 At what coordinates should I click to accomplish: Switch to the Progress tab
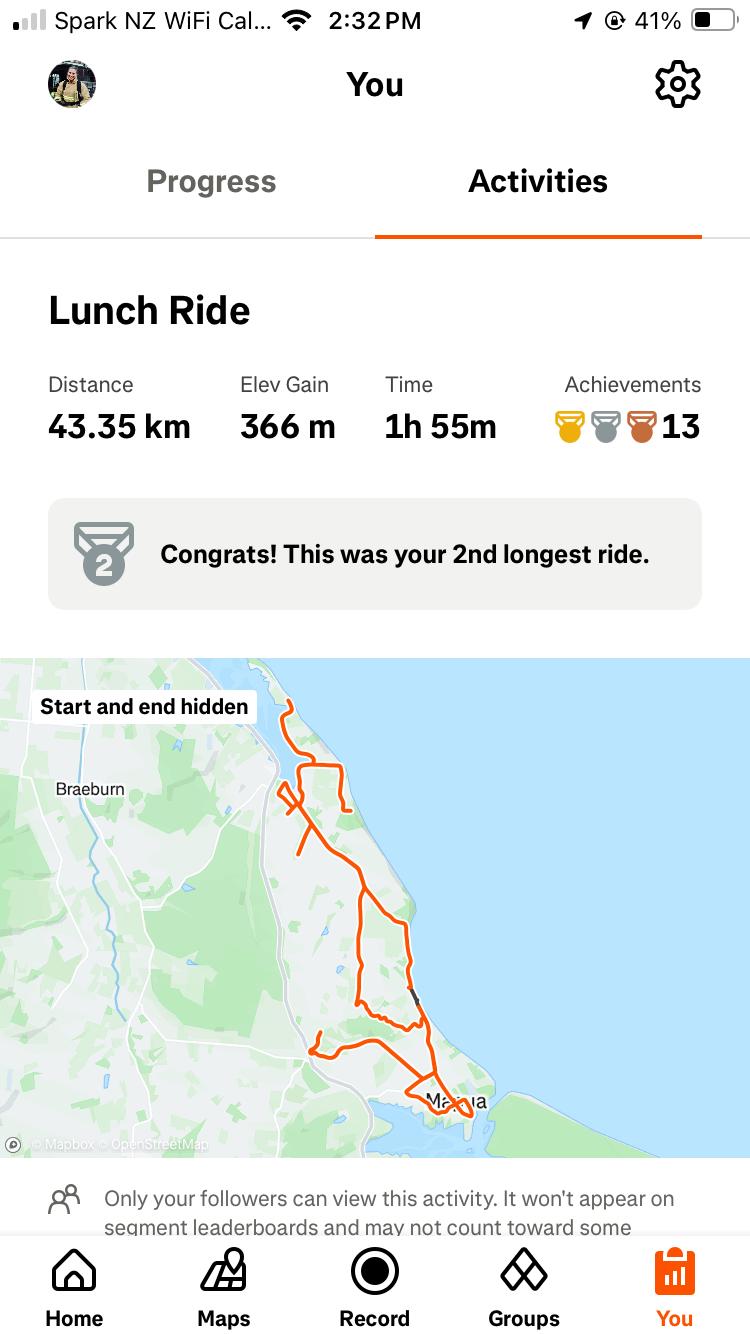(x=211, y=181)
